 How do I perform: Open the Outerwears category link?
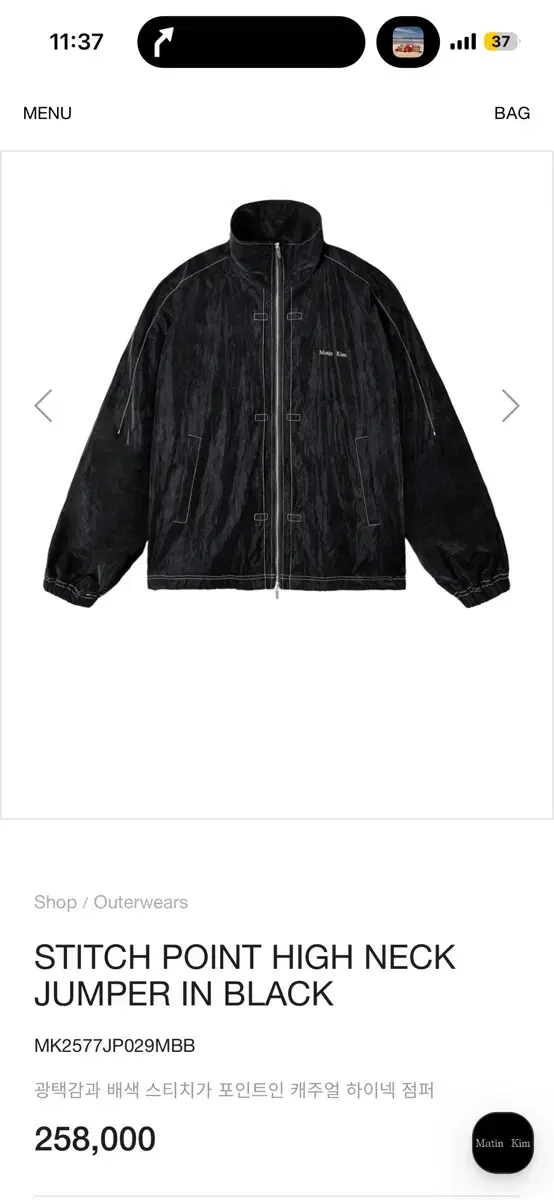click(x=141, y=902)
